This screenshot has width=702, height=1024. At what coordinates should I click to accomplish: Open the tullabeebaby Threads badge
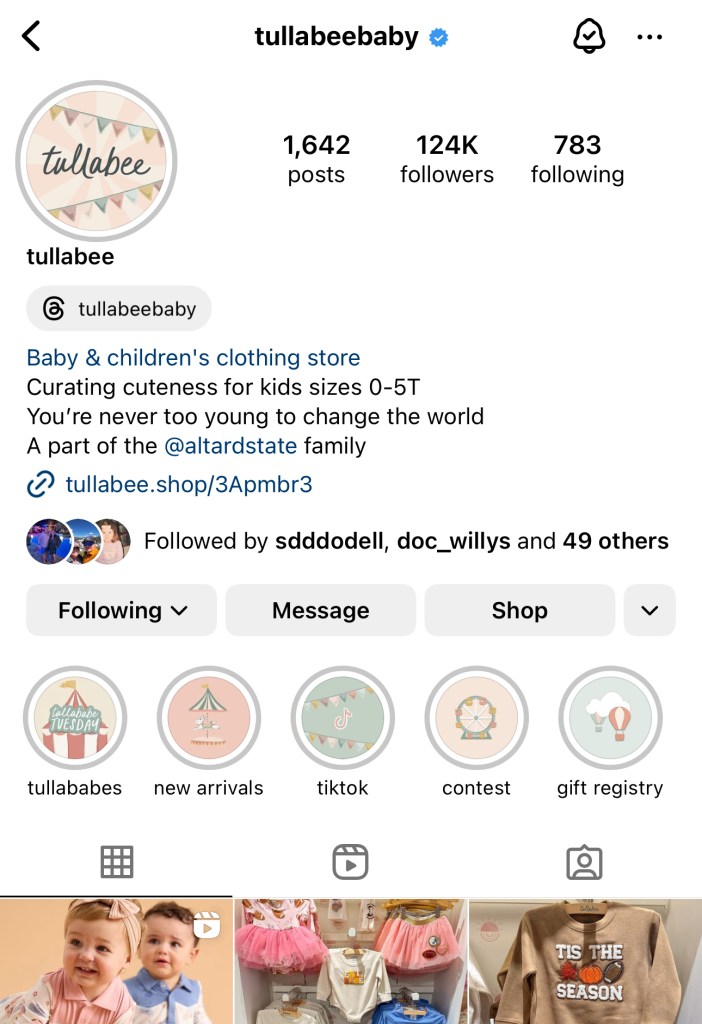[x=120, y=309]
